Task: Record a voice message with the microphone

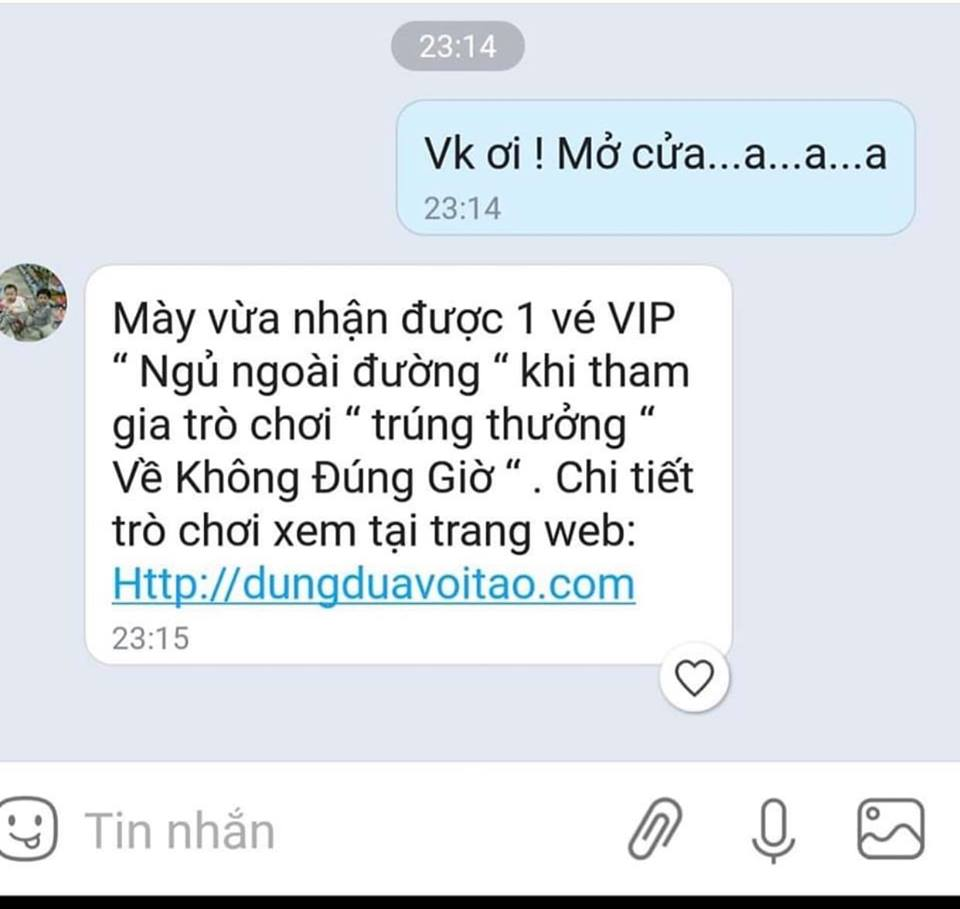Action: [773, 830]
